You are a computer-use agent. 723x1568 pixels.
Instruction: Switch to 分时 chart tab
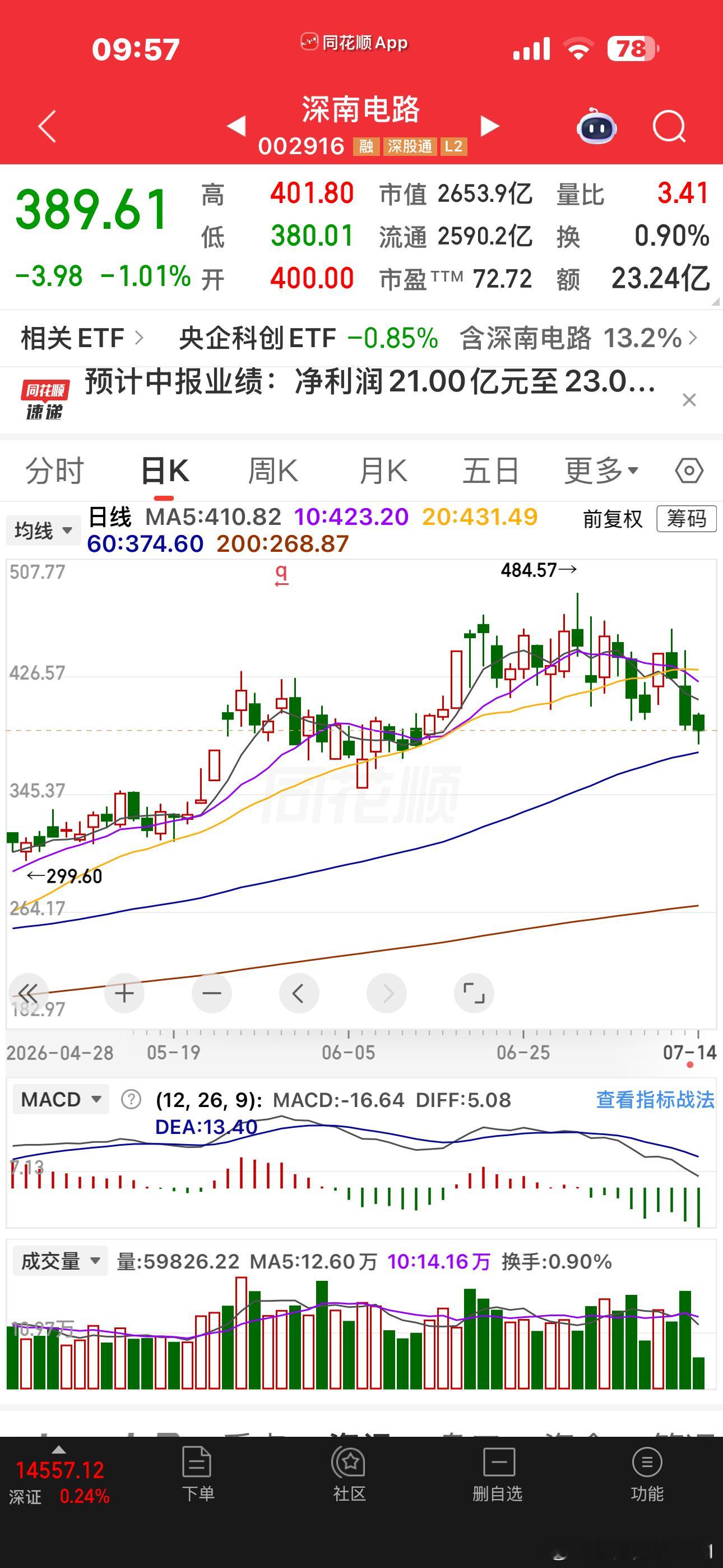[x=54, y=471]
